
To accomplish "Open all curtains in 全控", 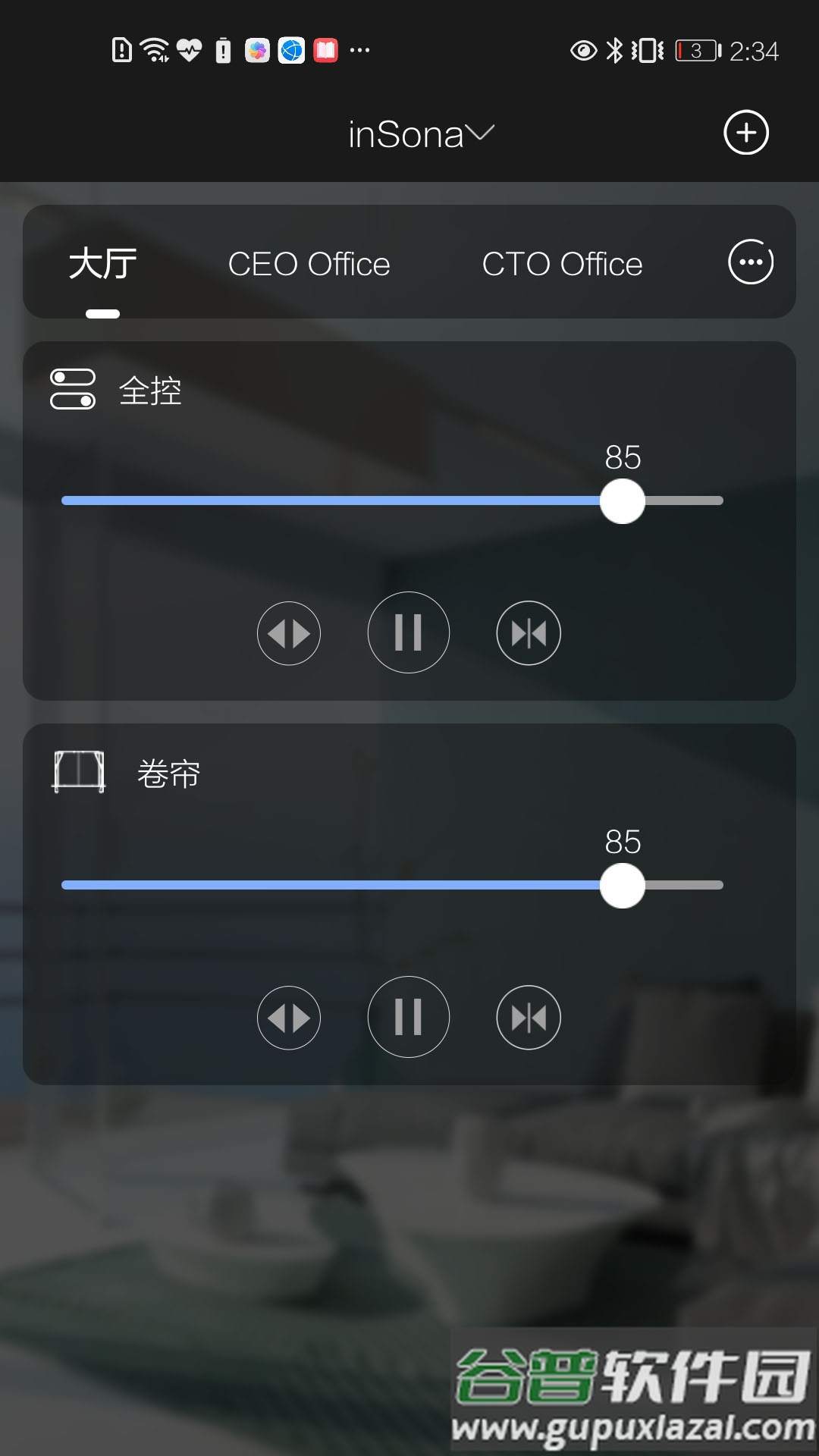I will (x=289, y=633).
